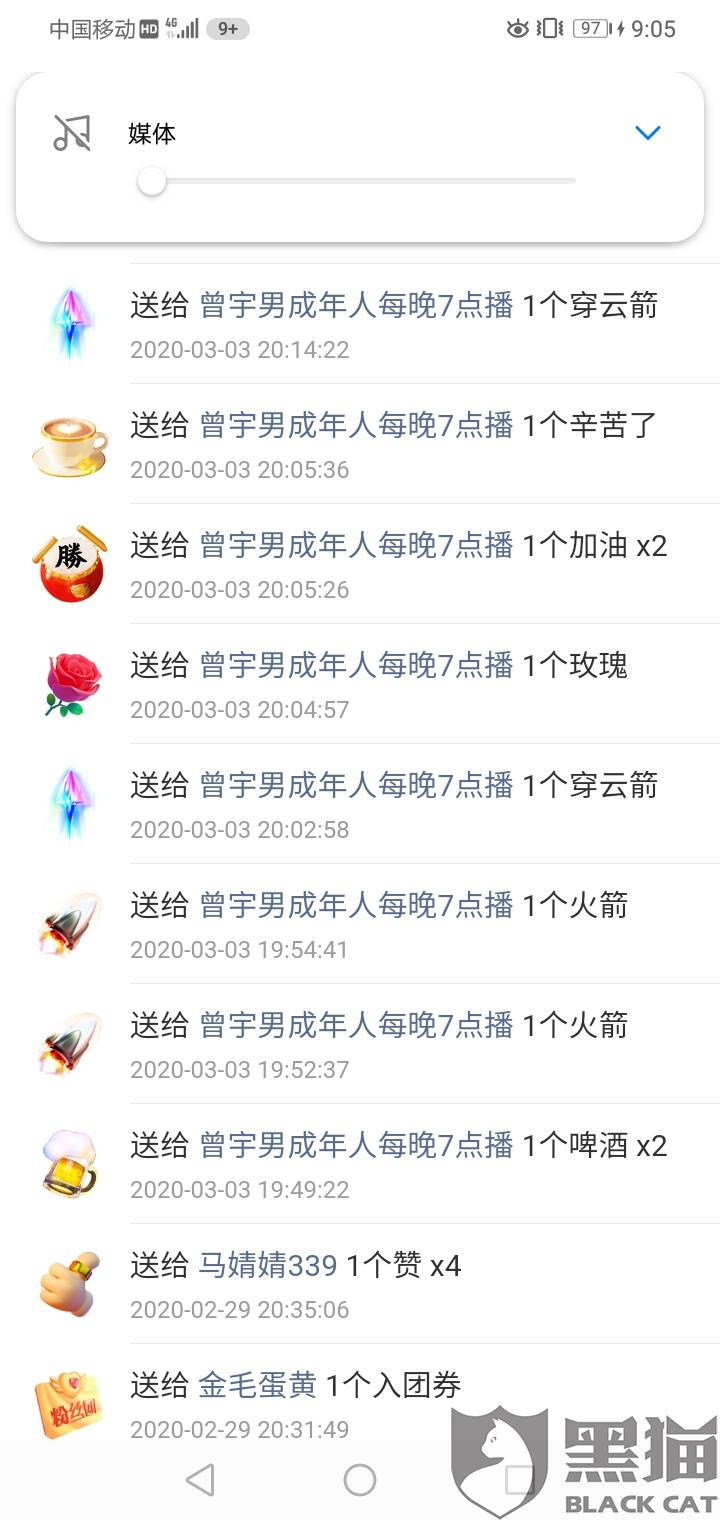720x1520 pixels.
Task: Tap the coffee 辛苦了 gift icon
Action: 68,443
